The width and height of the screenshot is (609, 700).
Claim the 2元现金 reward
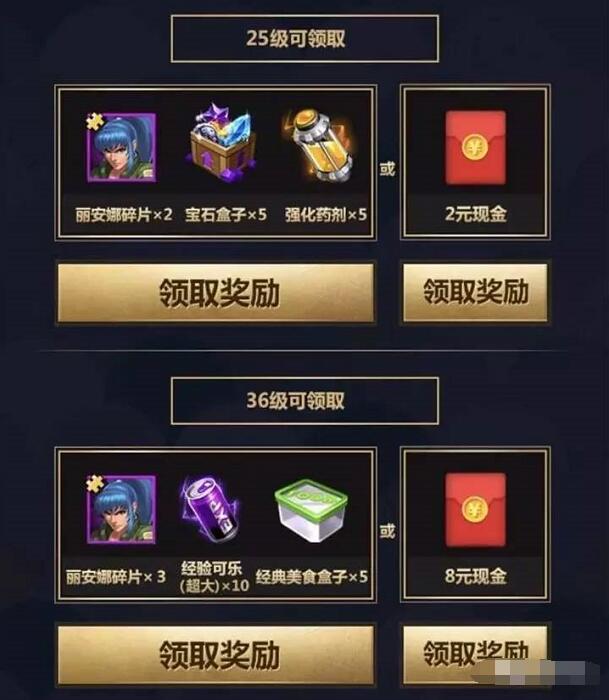[475, 292]
